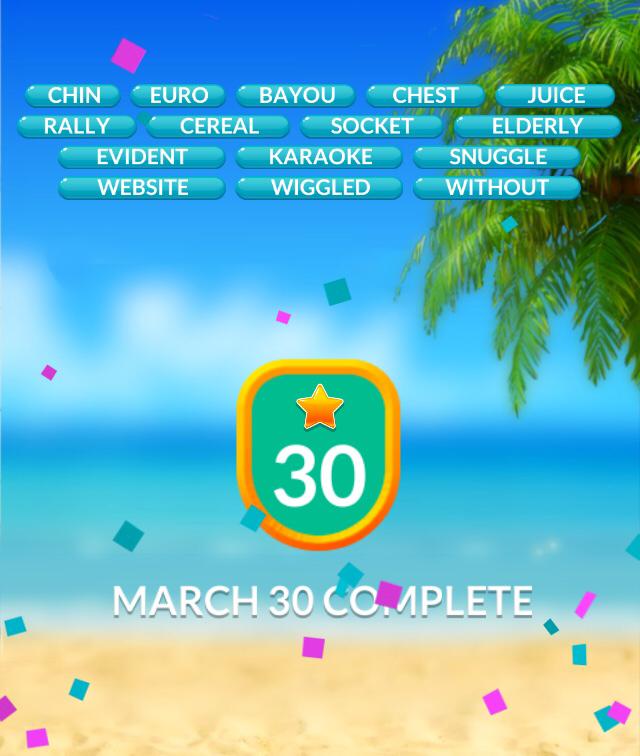Tap the SNUGGLE word chip
The height and width of the screenshot is (756, 640).
(x=497, y=157)
